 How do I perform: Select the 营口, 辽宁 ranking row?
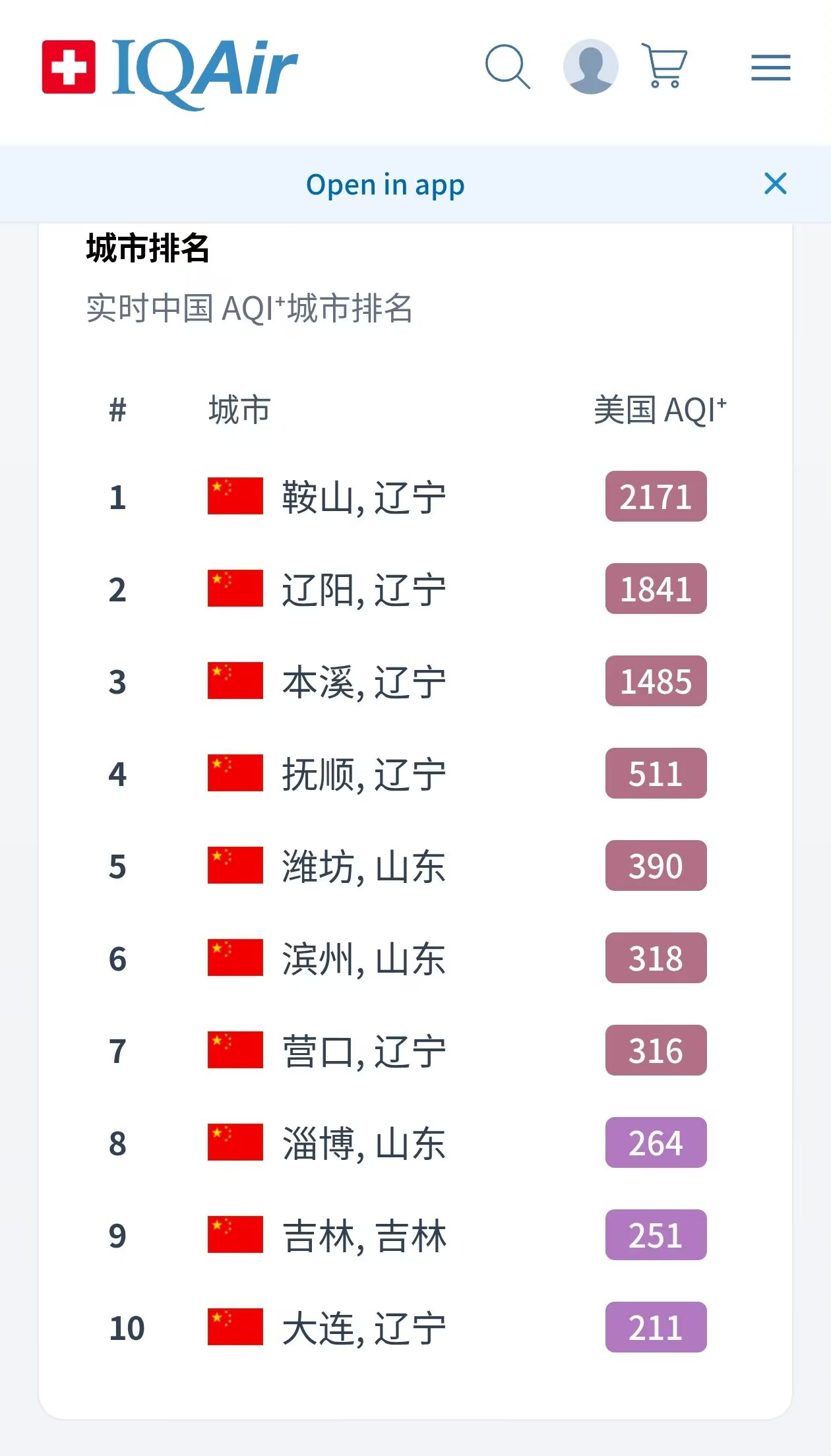click(363, 1051)
